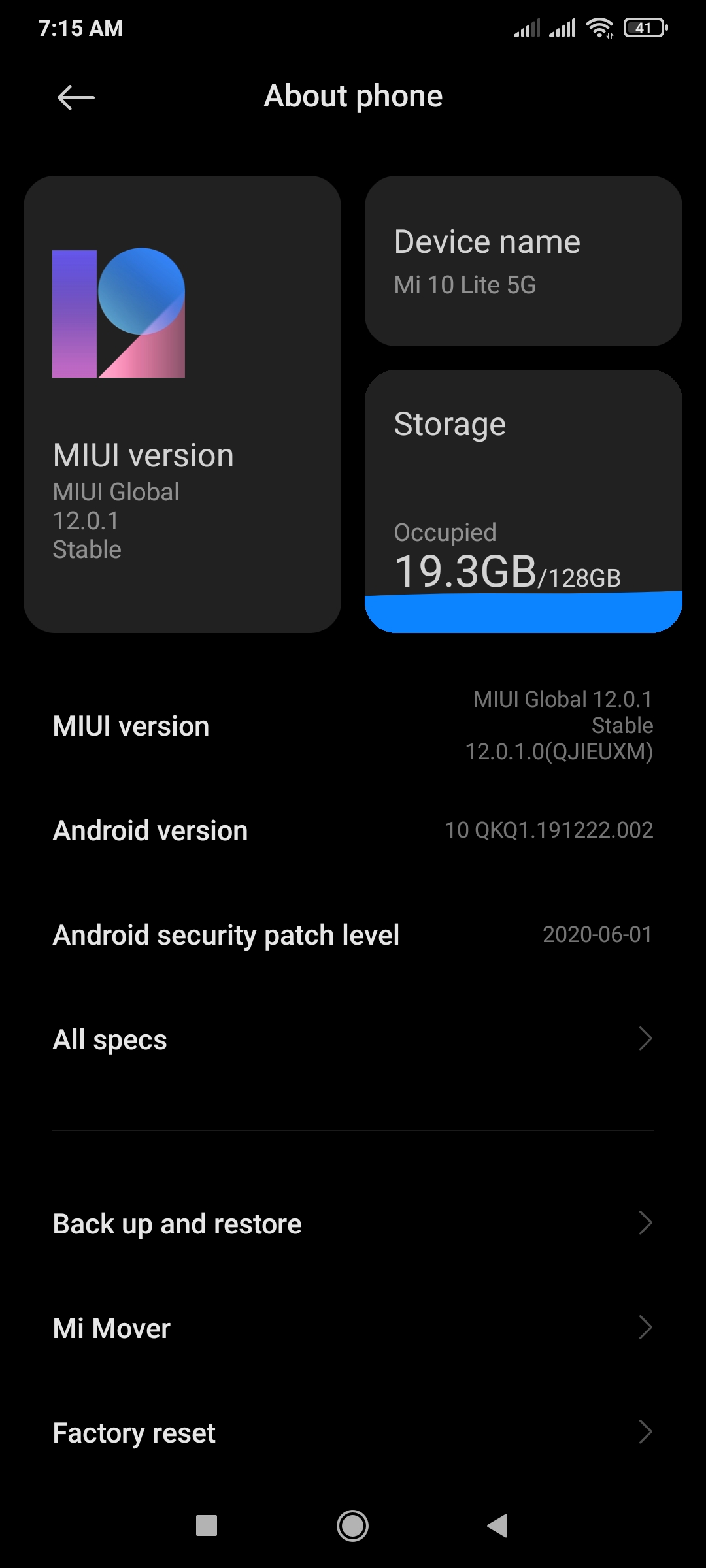This screenshot has width=706, height=1568.
Task: Open All specs
Action: 353,1039
